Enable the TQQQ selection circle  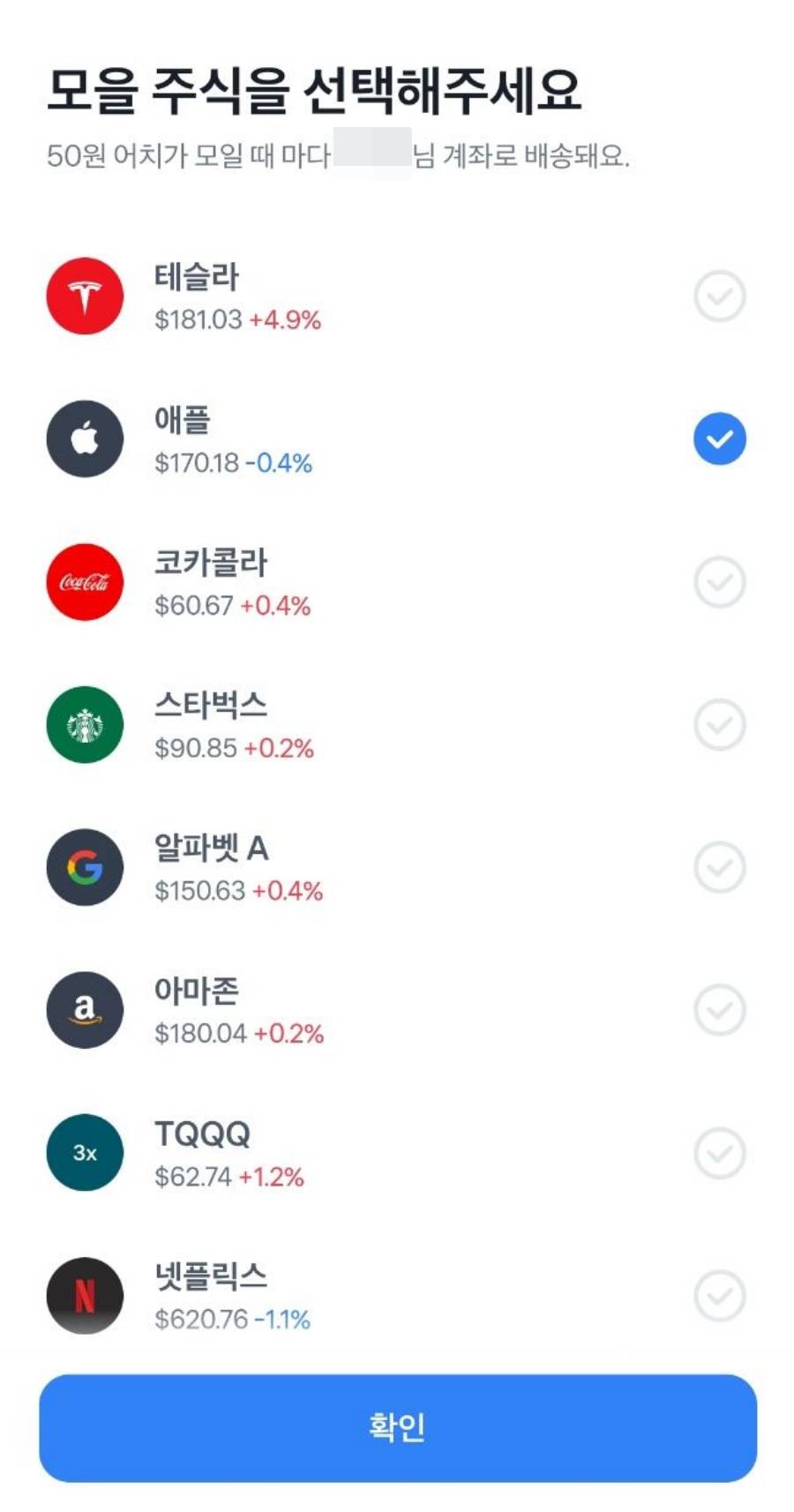click(721, 1153)
